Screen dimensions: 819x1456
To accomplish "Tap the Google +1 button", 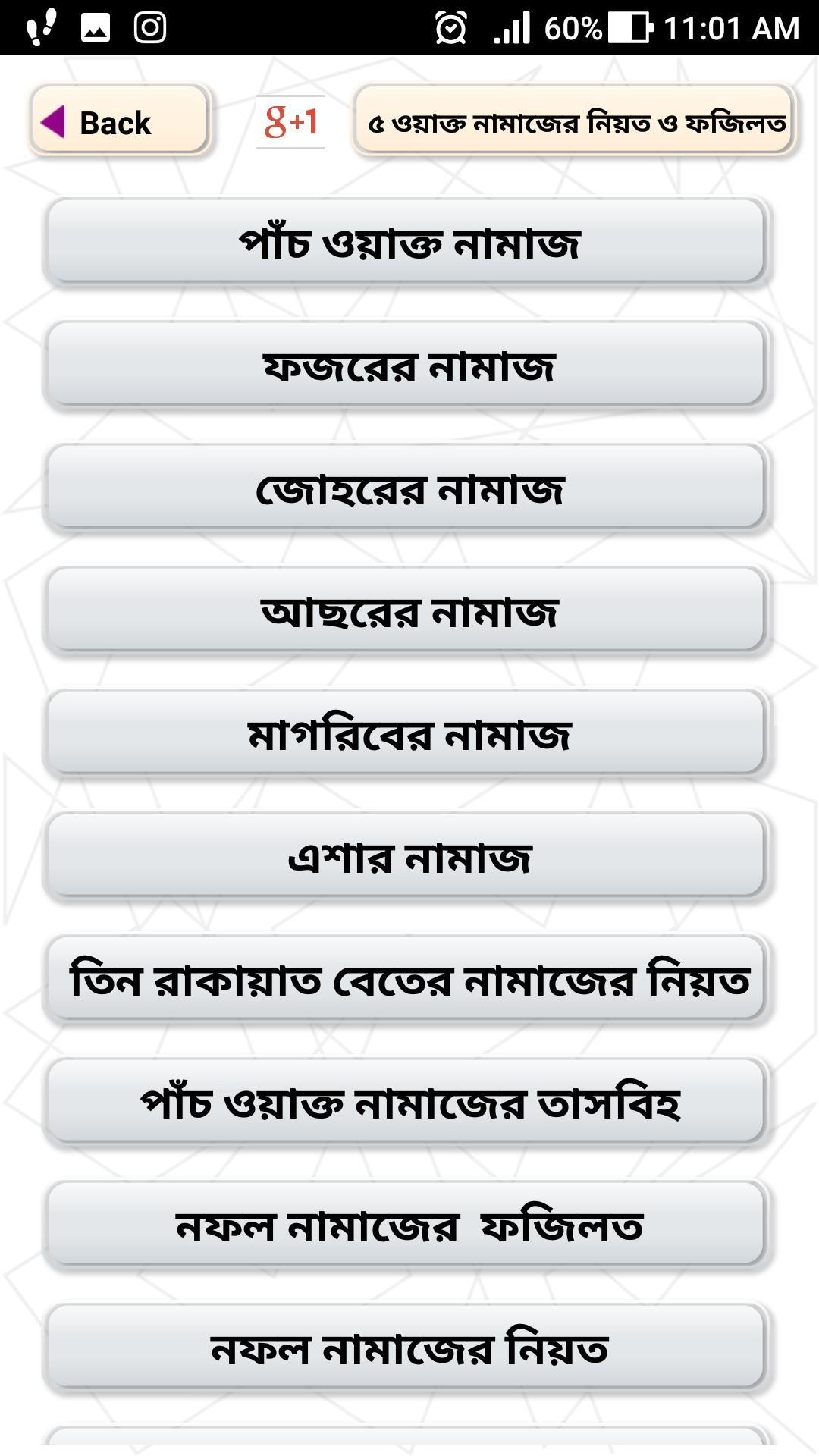I will [290, 121].
